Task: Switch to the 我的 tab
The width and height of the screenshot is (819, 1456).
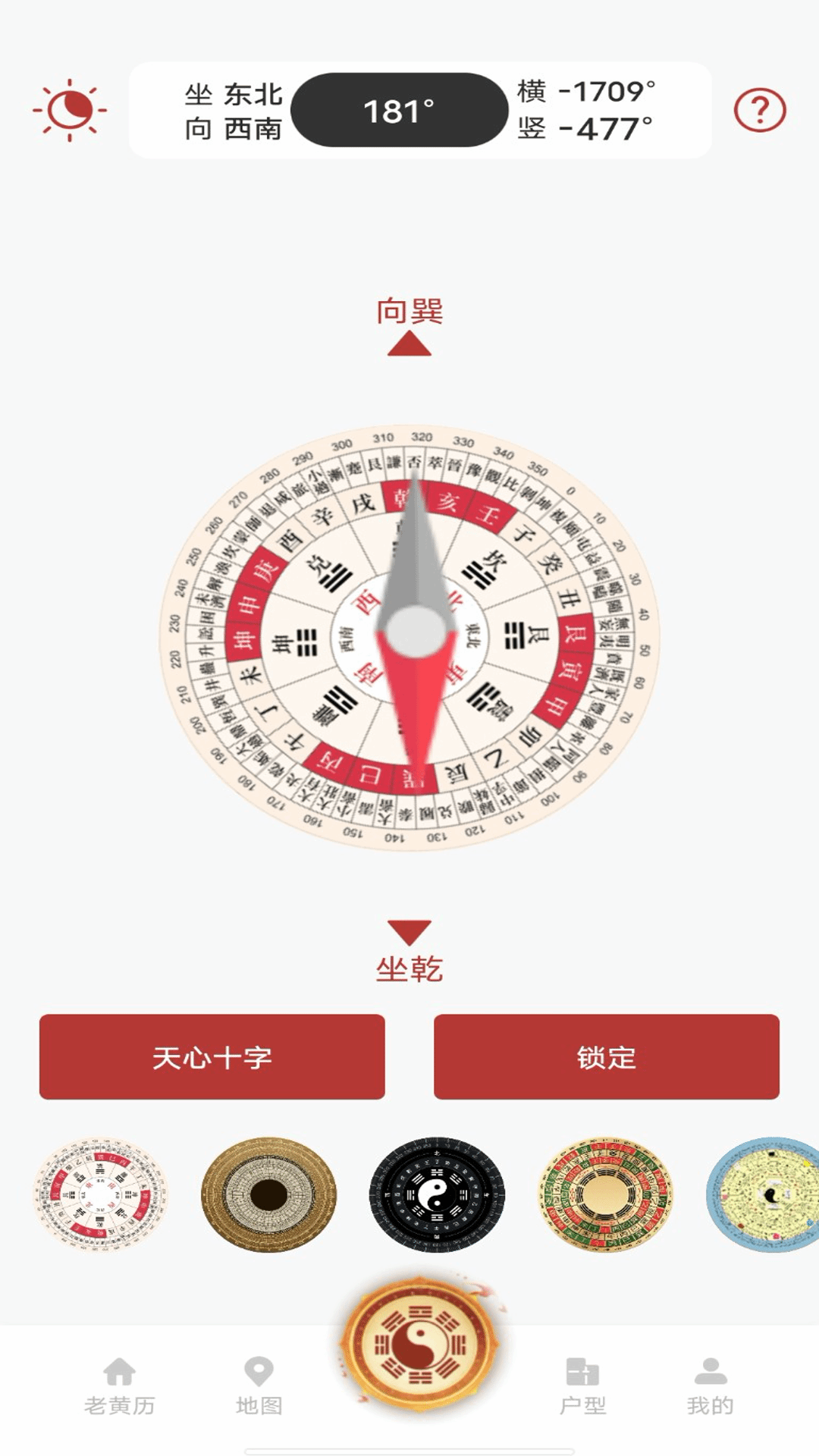Action: coord(710,1387)
